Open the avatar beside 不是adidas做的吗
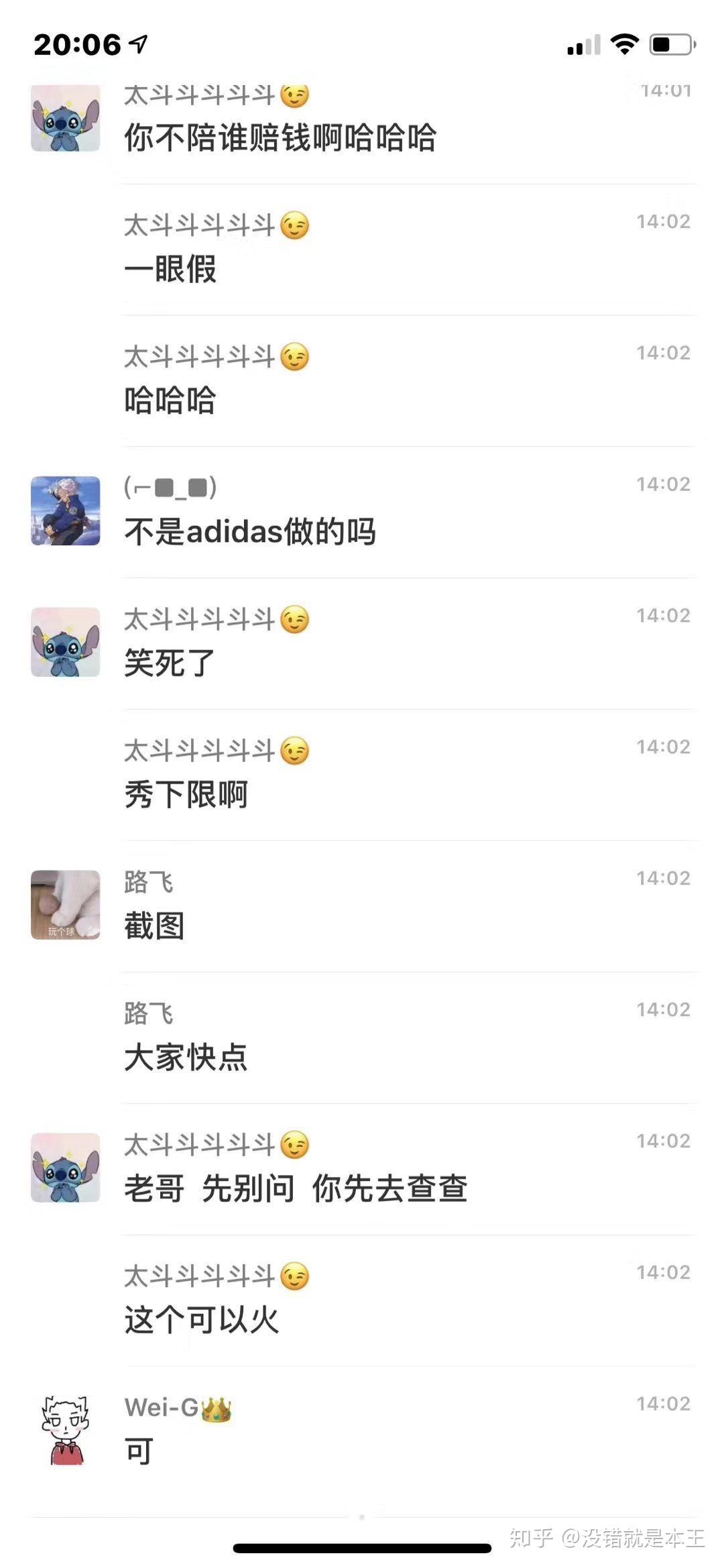 [x=66, y=510]
